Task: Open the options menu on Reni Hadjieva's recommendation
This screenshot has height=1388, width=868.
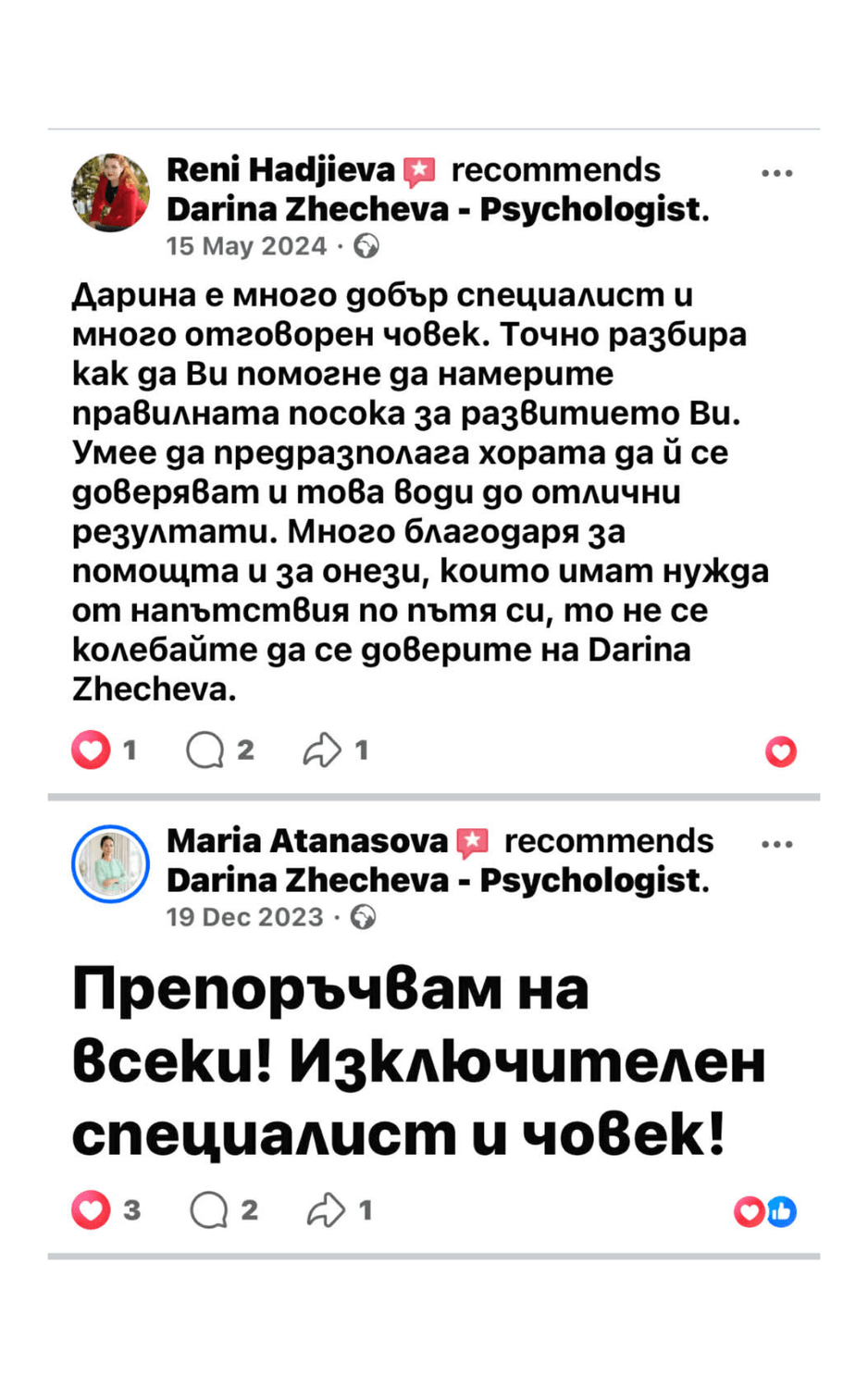Action: (x=776, y=174)
